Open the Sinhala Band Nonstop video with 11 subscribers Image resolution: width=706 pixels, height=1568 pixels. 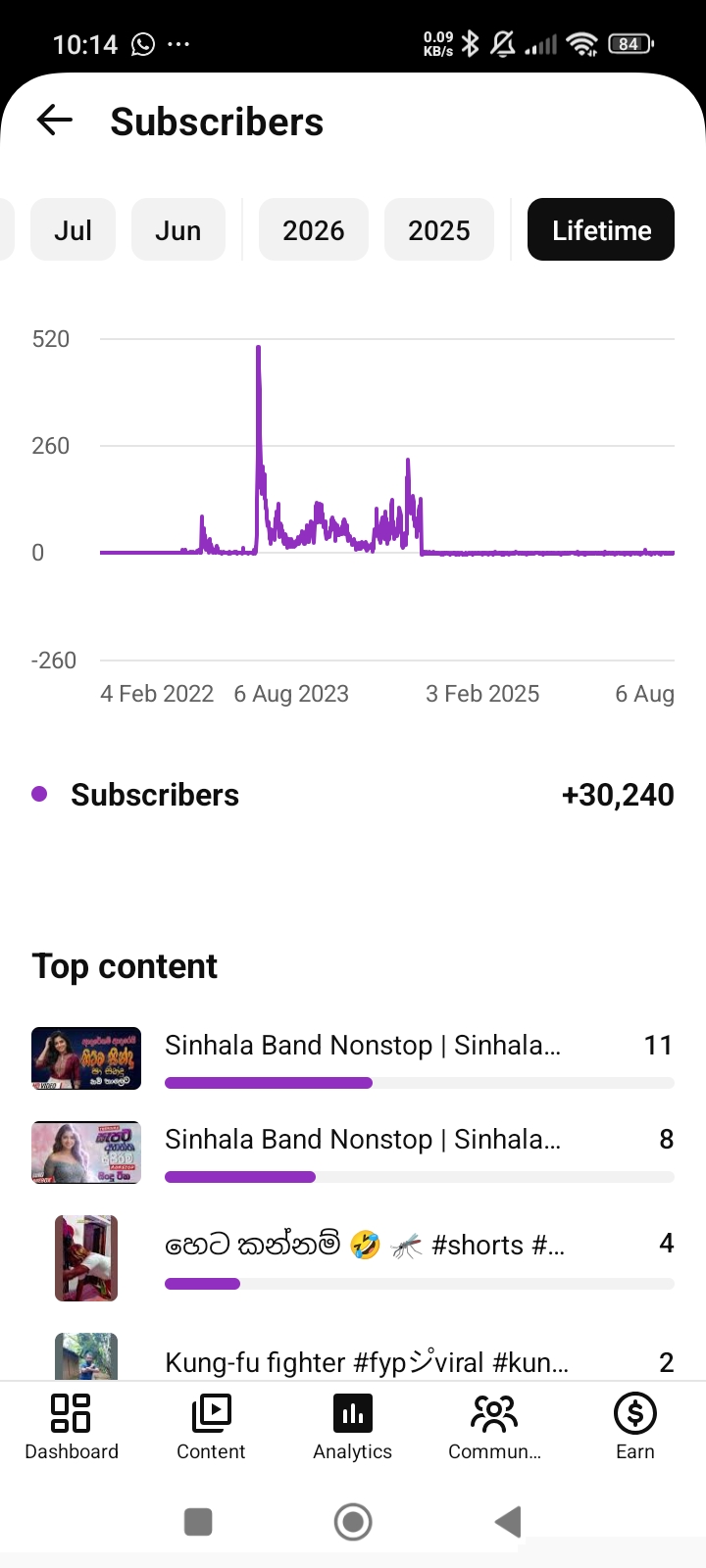pyautogui.click(x=353, y=1058)
